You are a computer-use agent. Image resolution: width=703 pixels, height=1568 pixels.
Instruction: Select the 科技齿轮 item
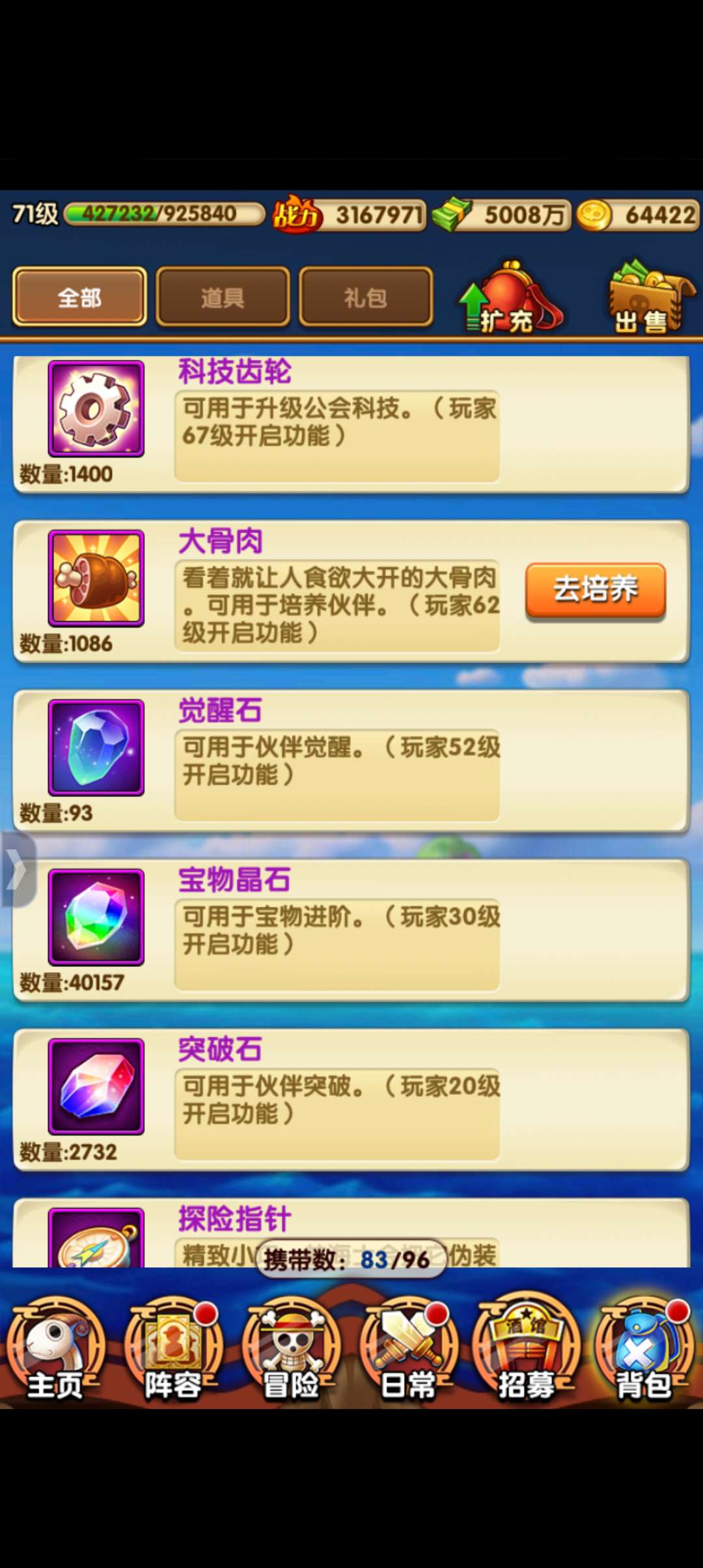(96, 409)
